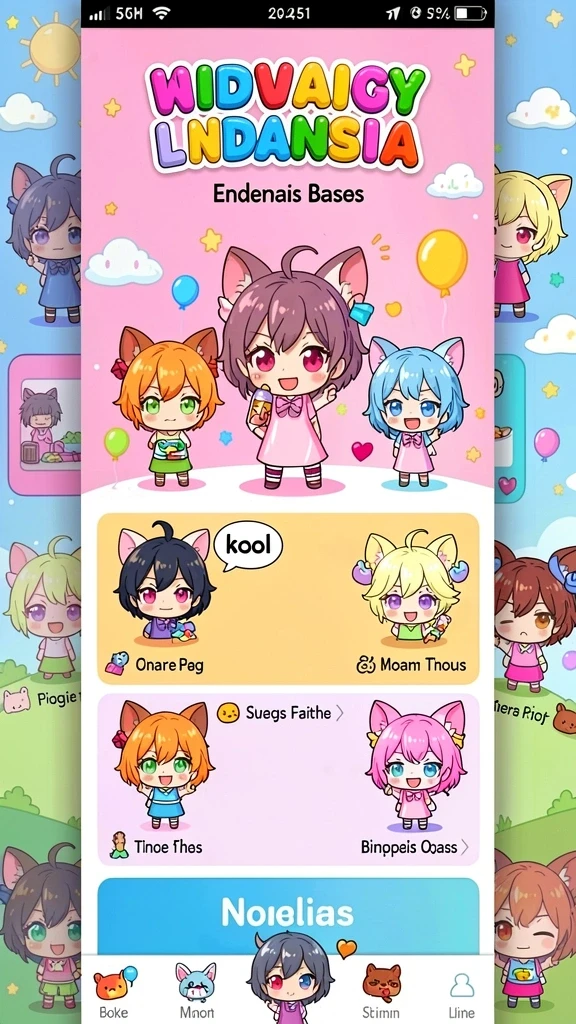Open the Suegs Faithe link

pyautogui.click(x=280, y=712)
